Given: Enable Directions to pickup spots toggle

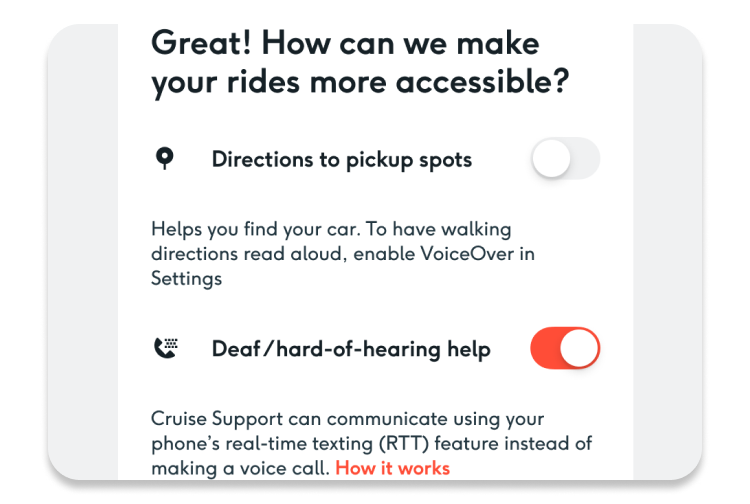Looking at the screenshot, I should click(565, 159).
